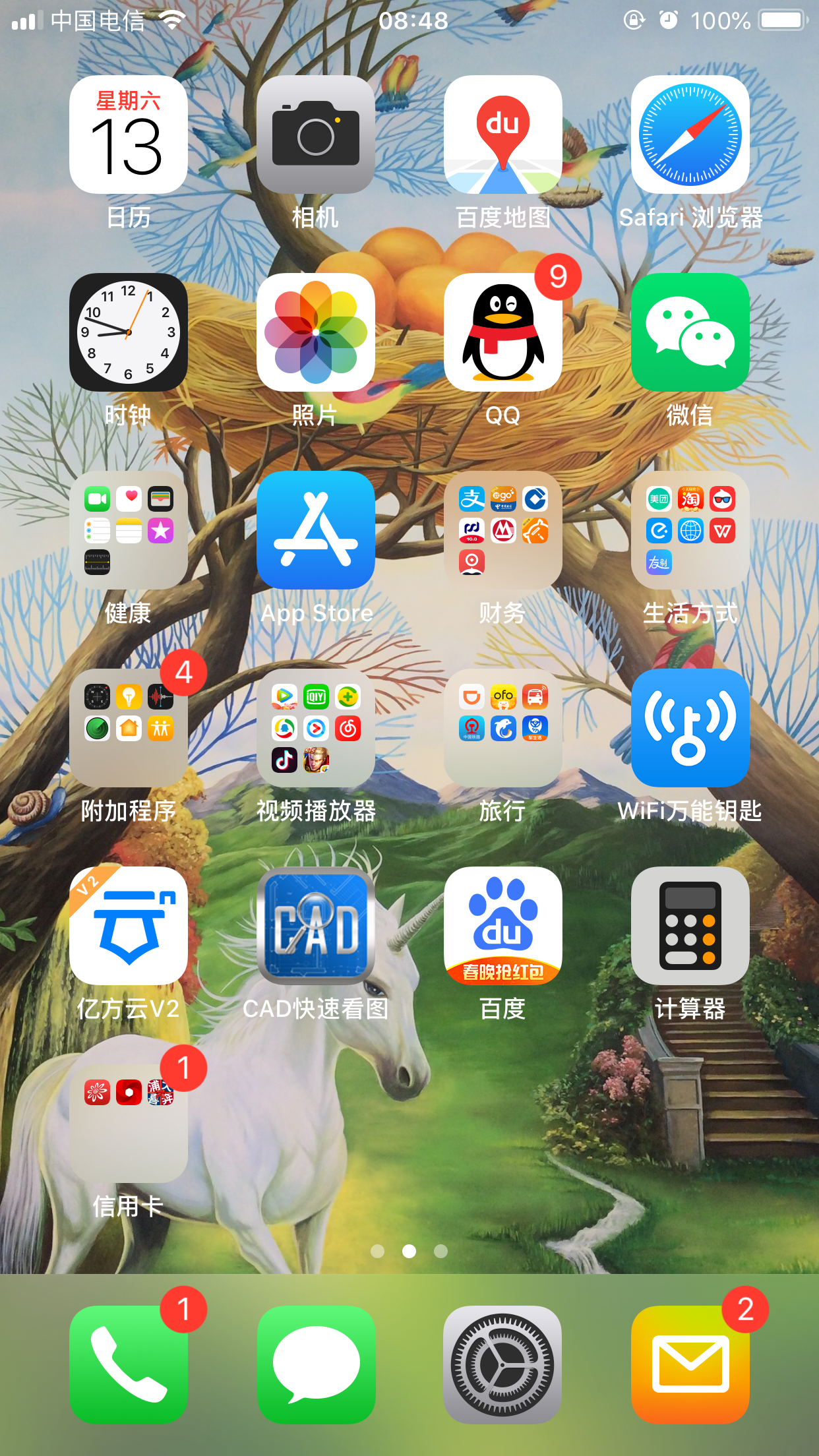Open the App Store
Image resolution: width=819 pixels, height=1456 pixels.
coord(316,531)
